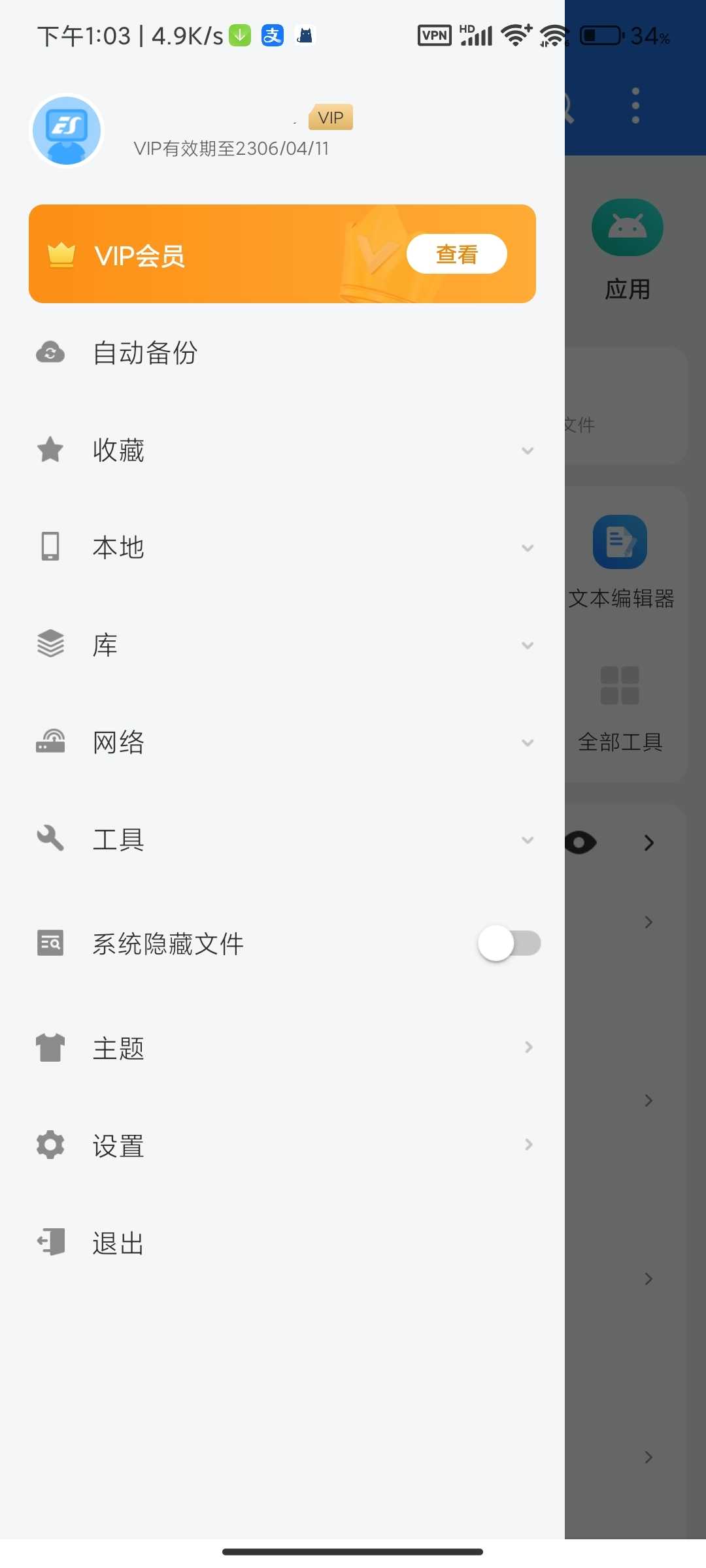Image resolution: width=706 pixels, height=1568 pixels.
Task: Tap the VIP badge next to username
Action: click(x=330, y=118)
